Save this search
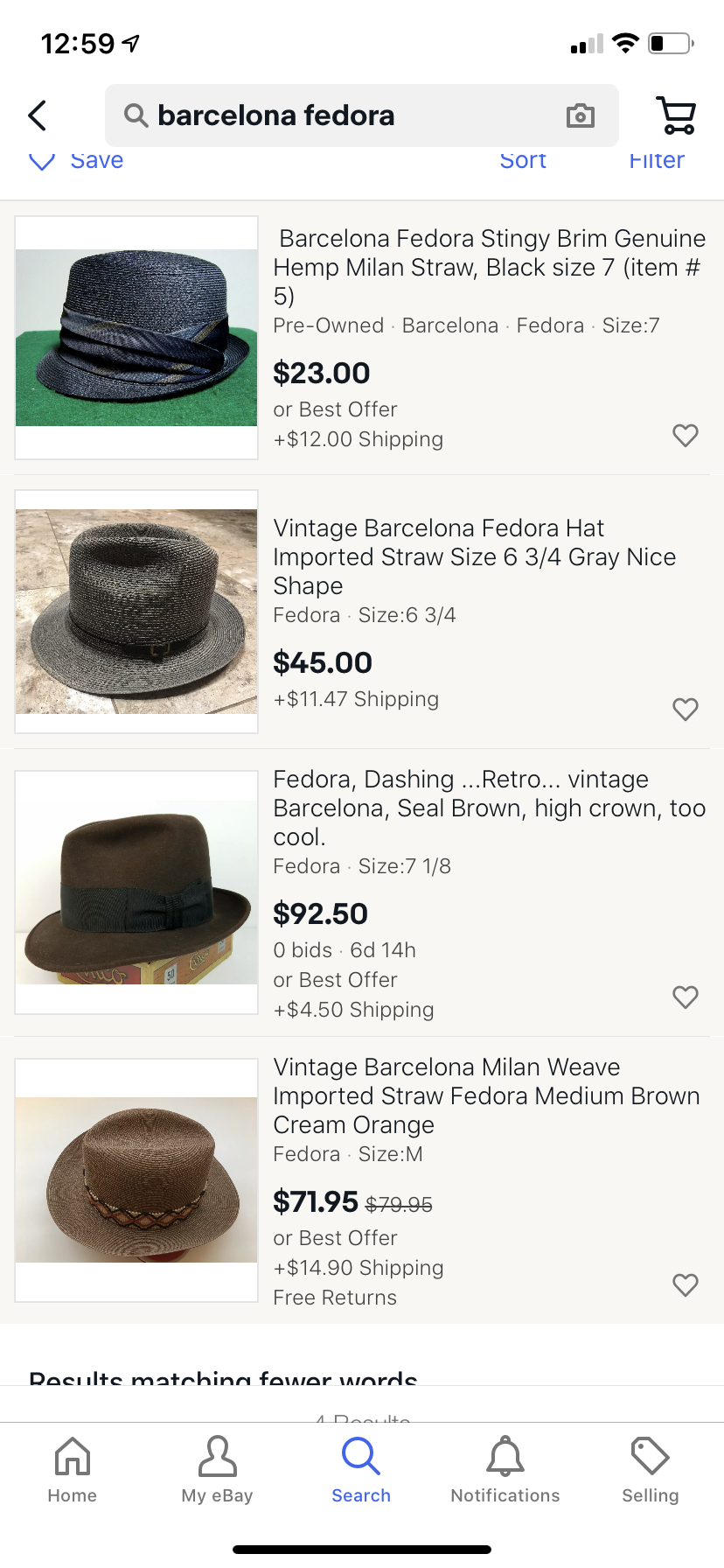The image size is (724, 1568). (76, 160)
